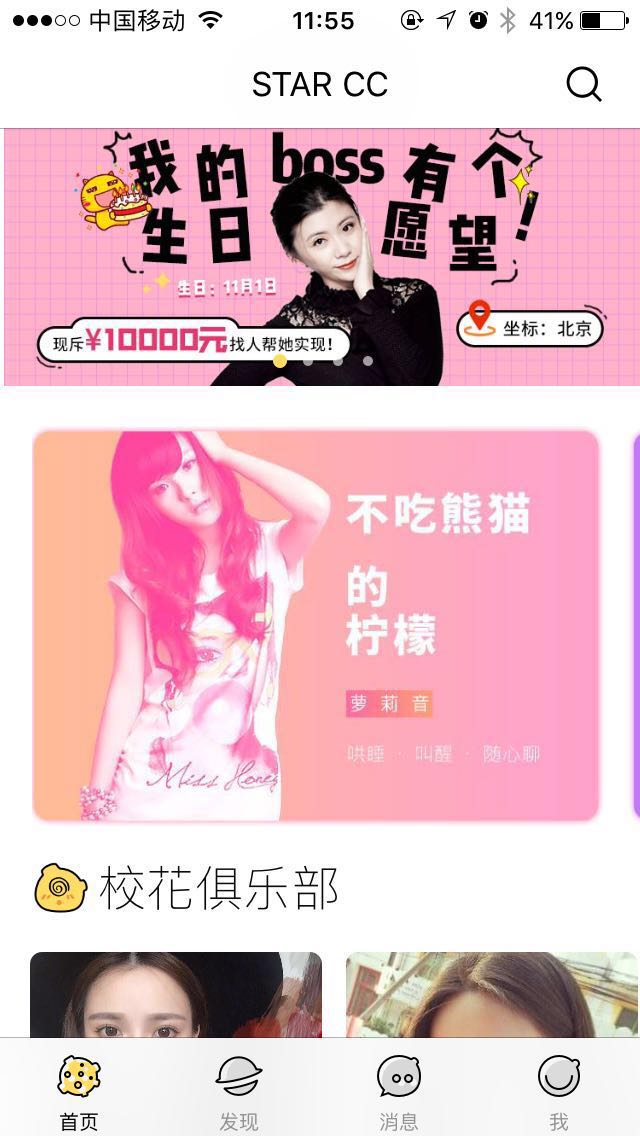Open the left photo under 校花俱乐部
This screenshot has height=1136, width=640.
(175, 995)
